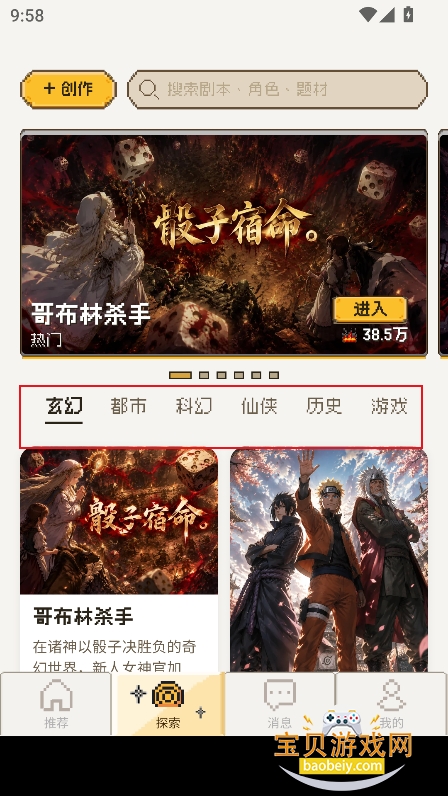
Task: Switch to the 科幻 category tab
Action: tap(194, 406)
